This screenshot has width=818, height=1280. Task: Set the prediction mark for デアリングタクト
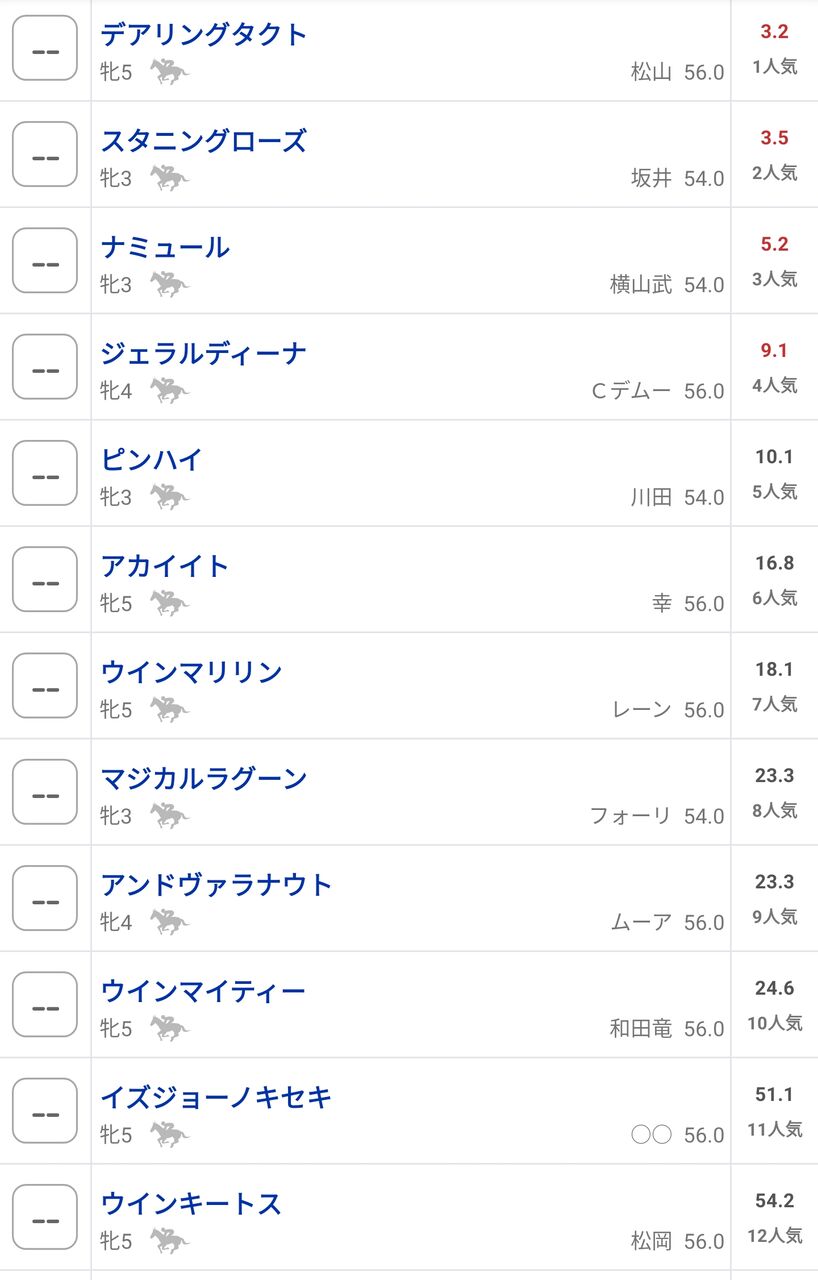[45, 48]
